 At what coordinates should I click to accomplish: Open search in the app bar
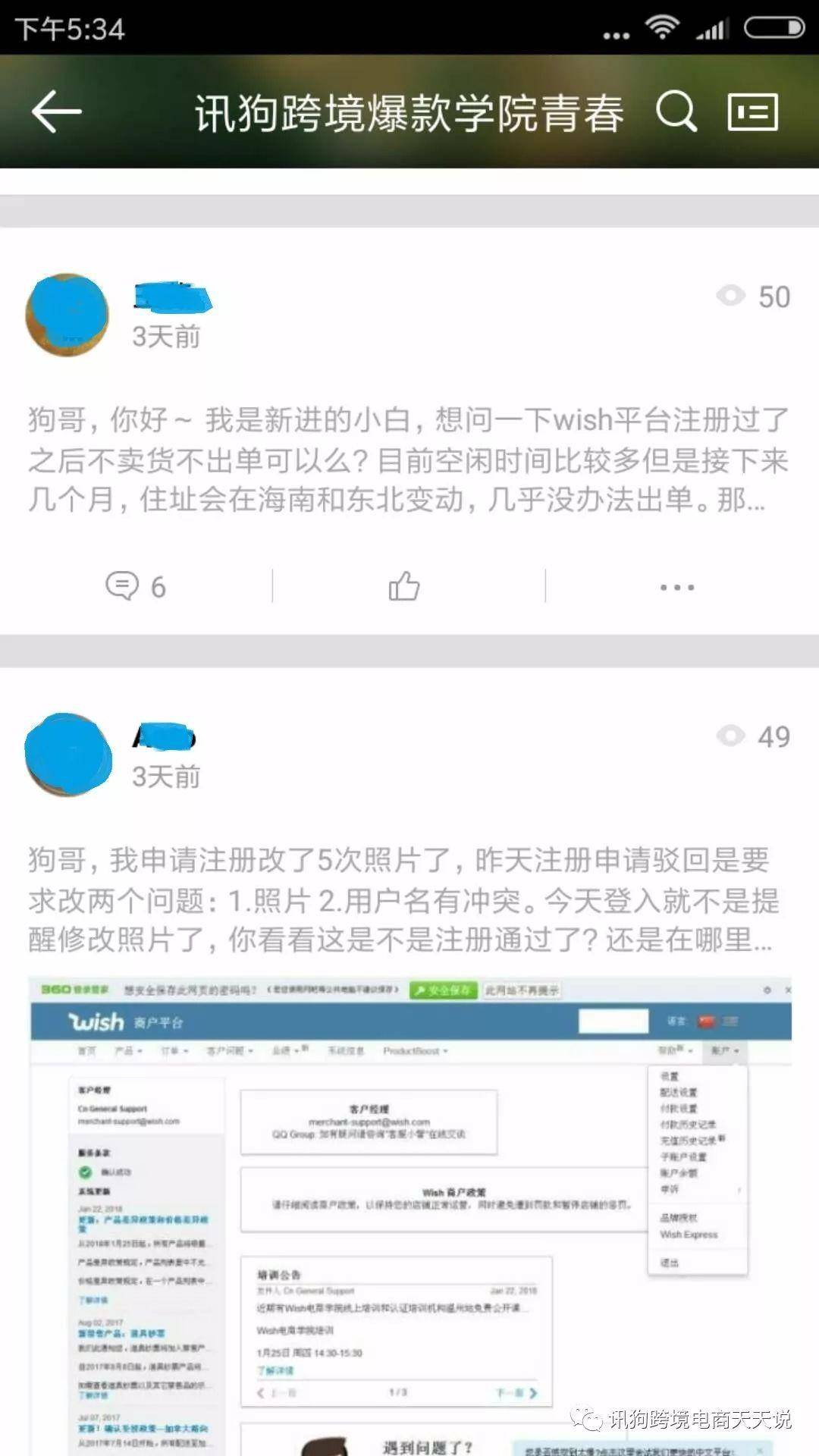[x=676, y=111]
